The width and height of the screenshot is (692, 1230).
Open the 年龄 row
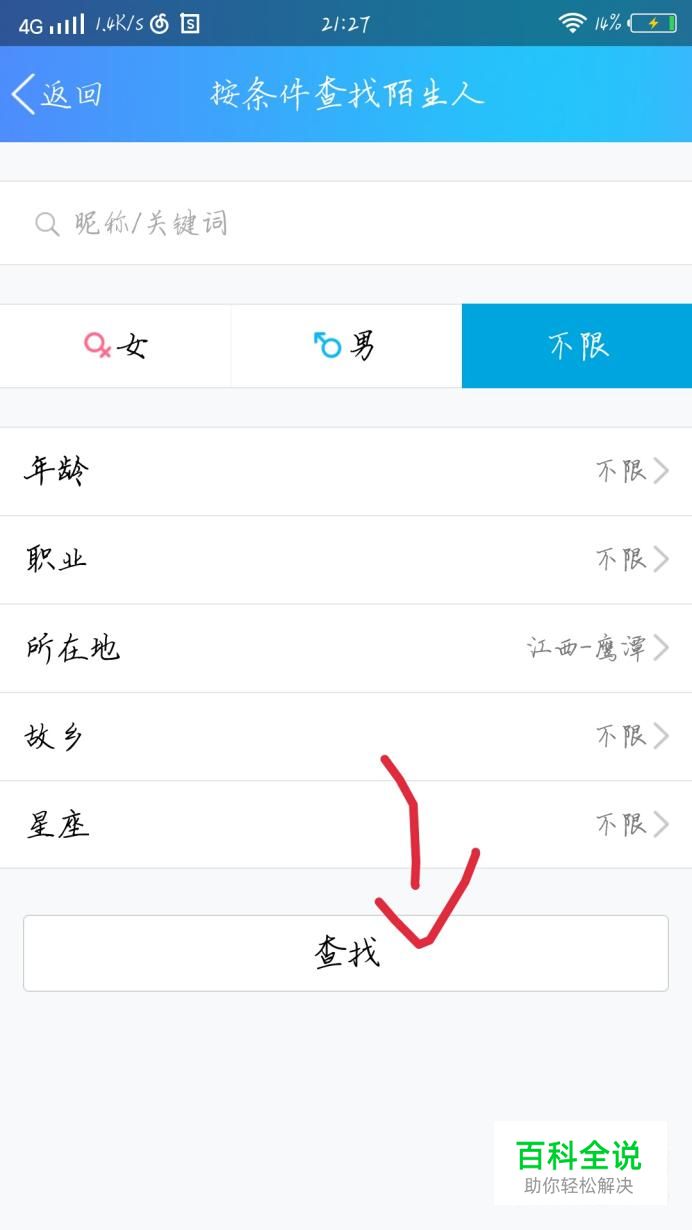coord(346,472)
